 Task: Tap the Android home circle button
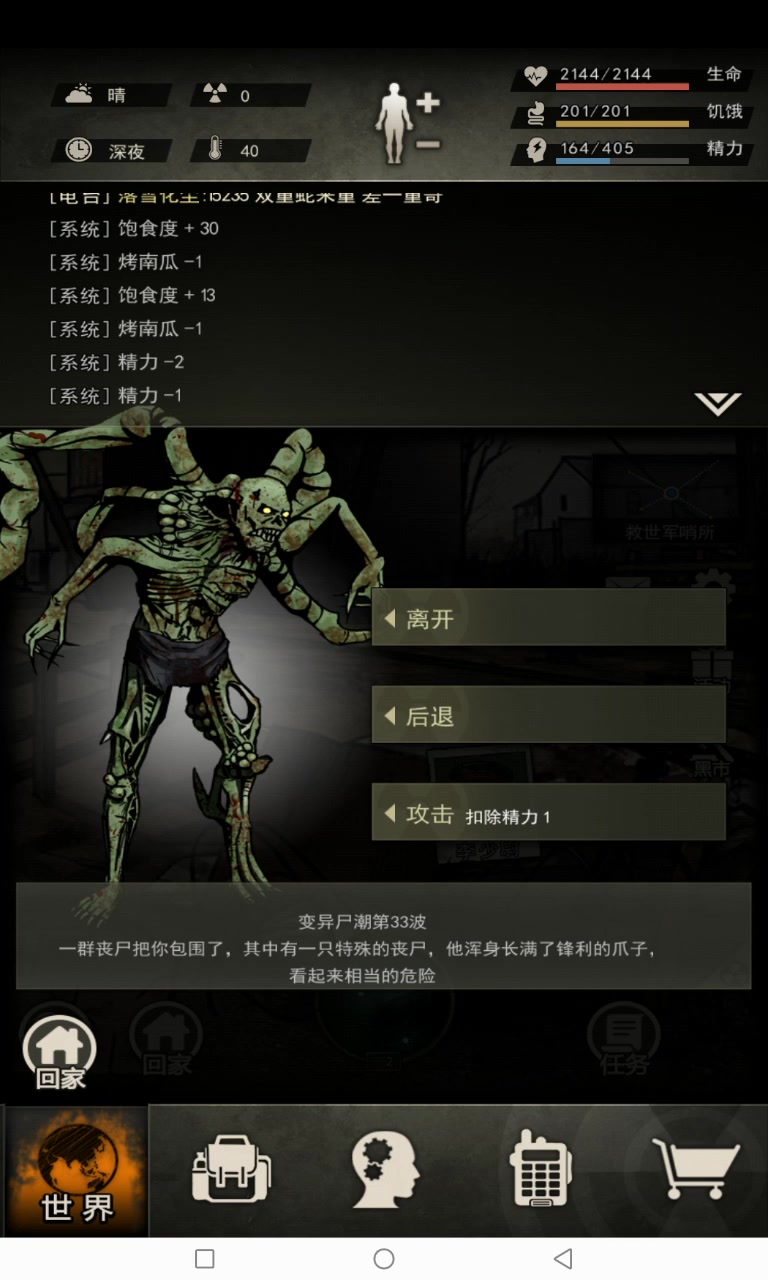(384, 1259)
